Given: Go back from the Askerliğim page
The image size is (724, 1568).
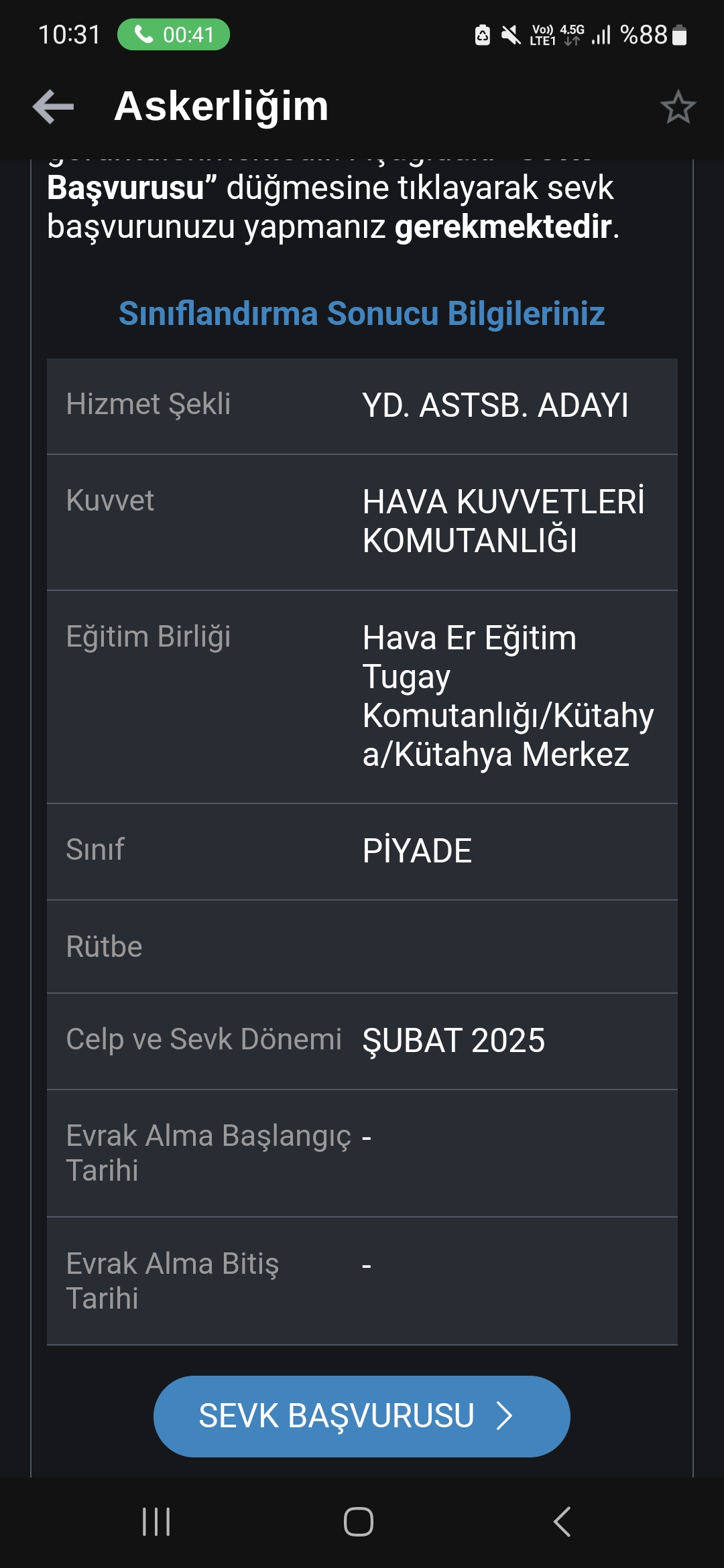Looking at the screenshot, I should pyautogui.click(x=54, y=107).
